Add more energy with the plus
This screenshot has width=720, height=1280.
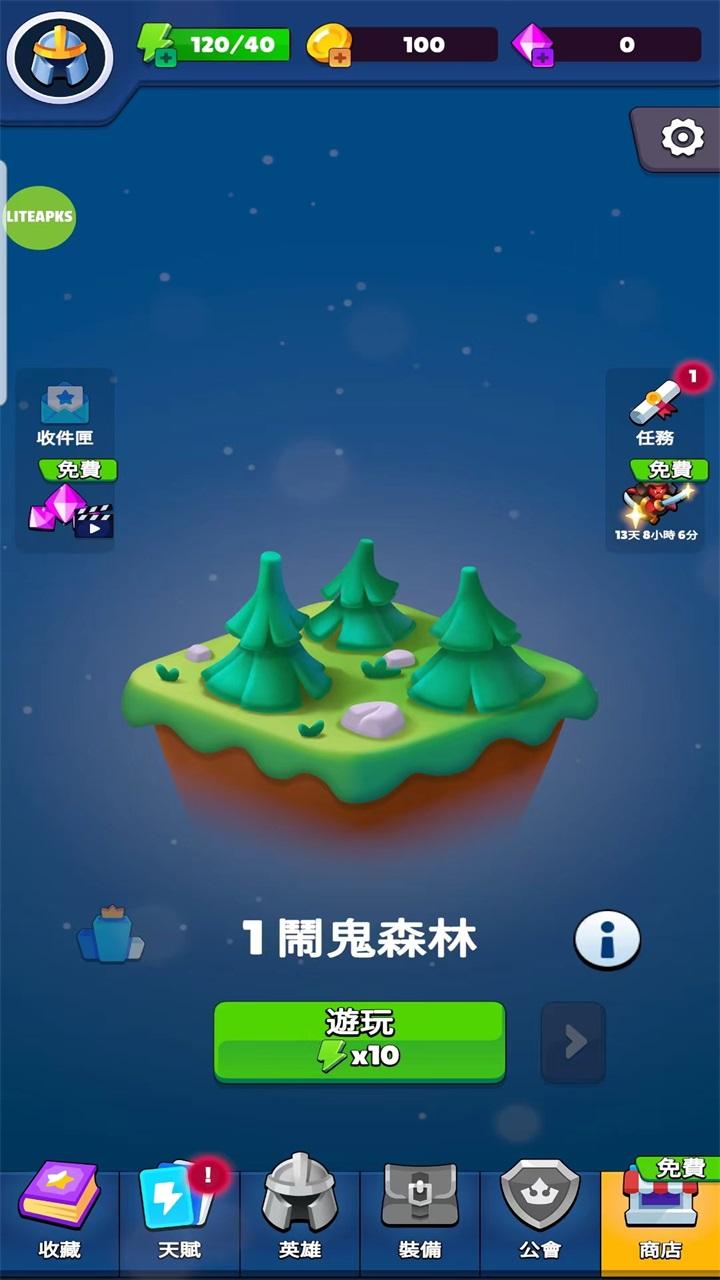coord(166,58)
